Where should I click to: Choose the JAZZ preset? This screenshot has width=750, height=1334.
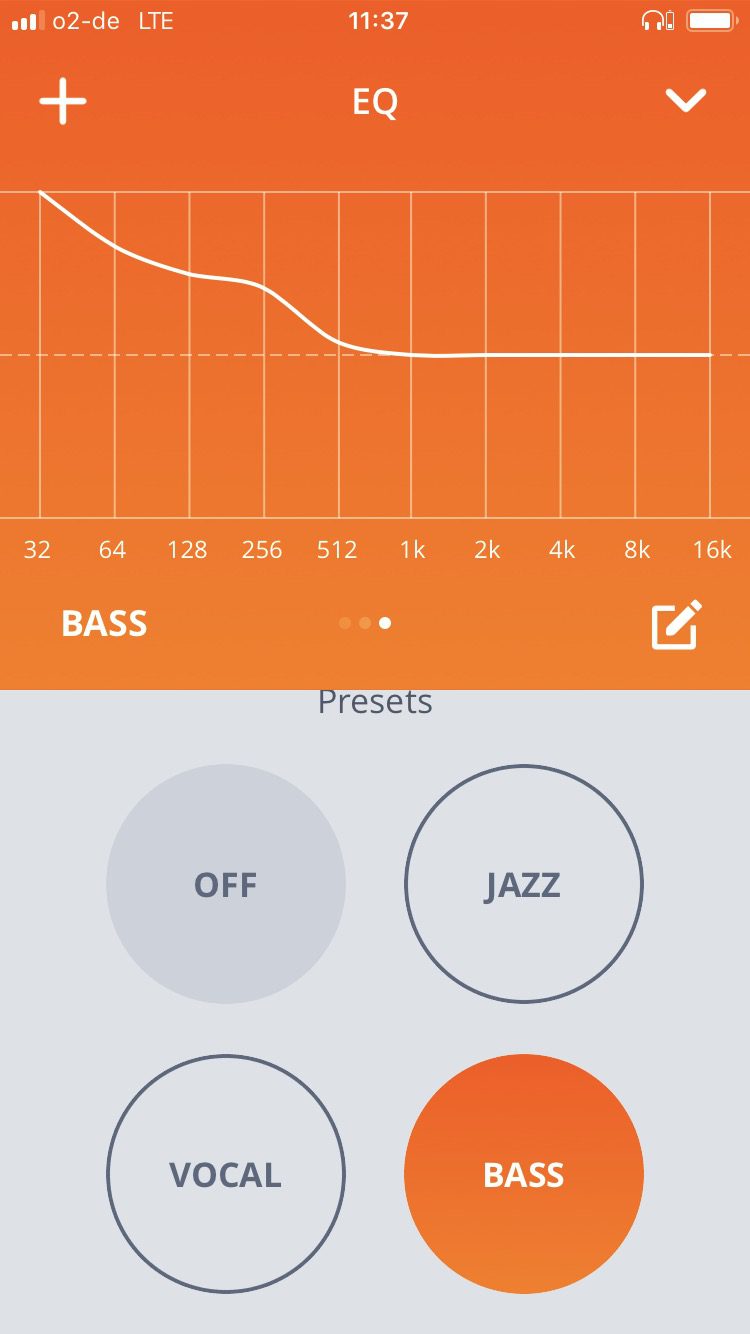[524, 884]
